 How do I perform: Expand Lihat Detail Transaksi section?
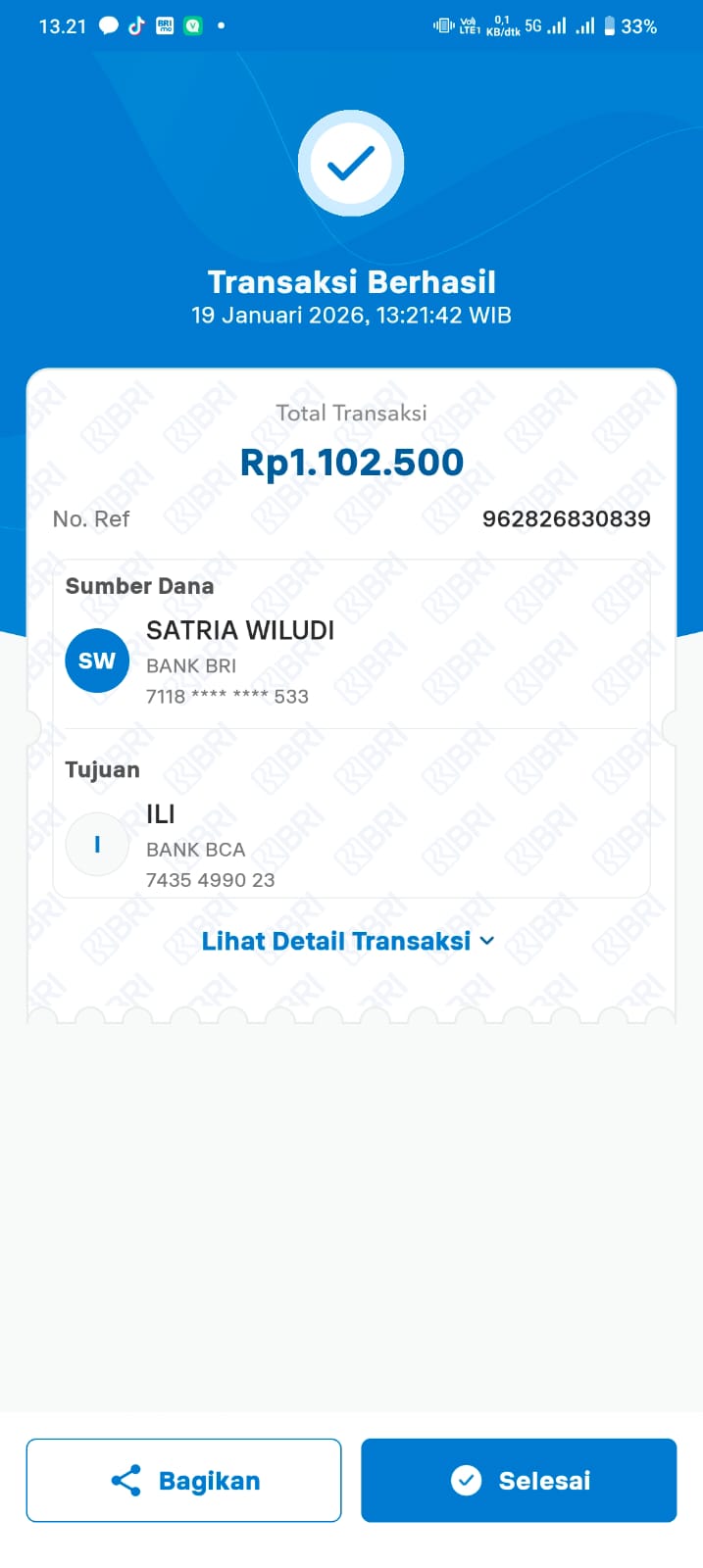pos(348,941)
